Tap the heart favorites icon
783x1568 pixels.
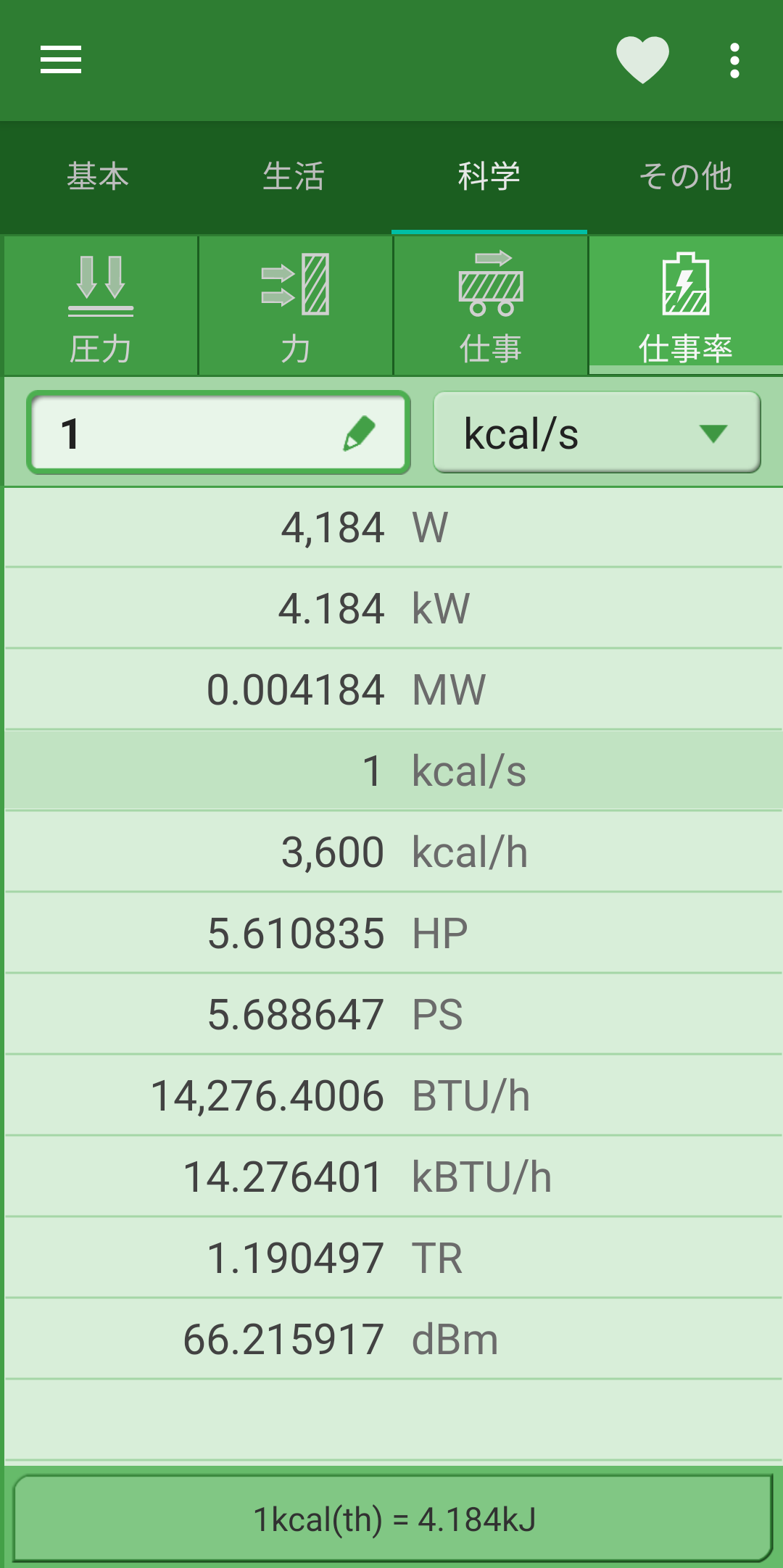[x=642, y=59]
